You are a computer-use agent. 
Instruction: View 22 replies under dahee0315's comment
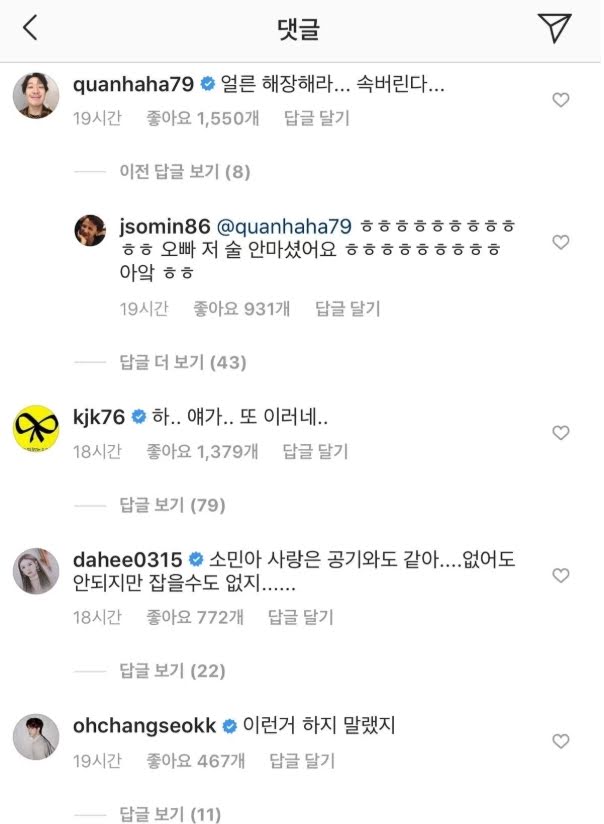172,671
